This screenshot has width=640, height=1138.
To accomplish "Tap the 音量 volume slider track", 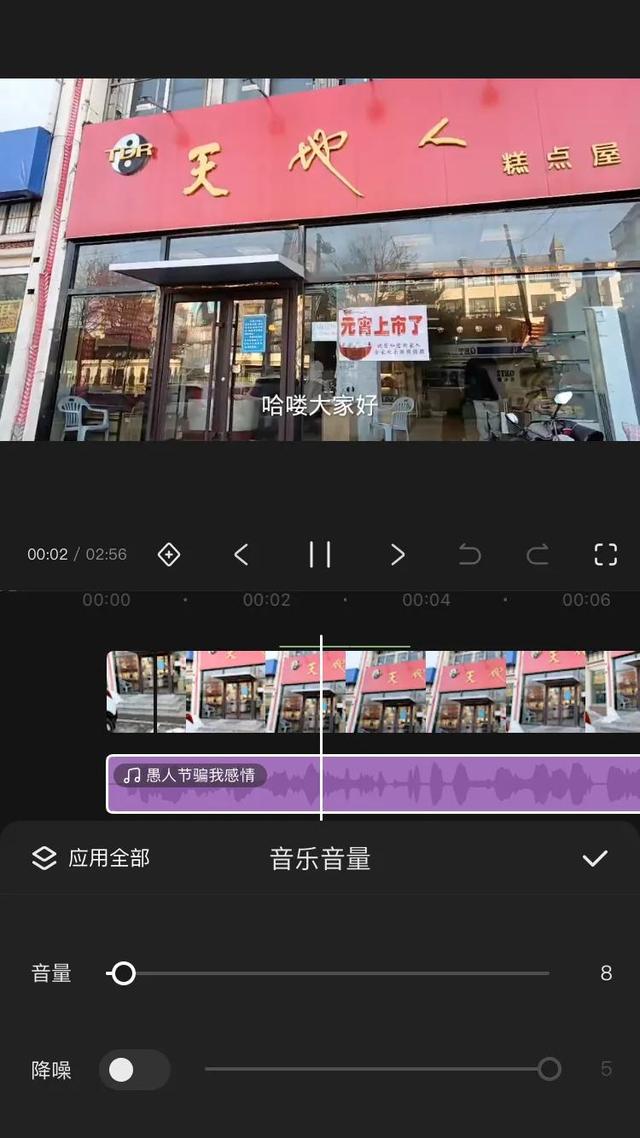I will pos(330,973).
